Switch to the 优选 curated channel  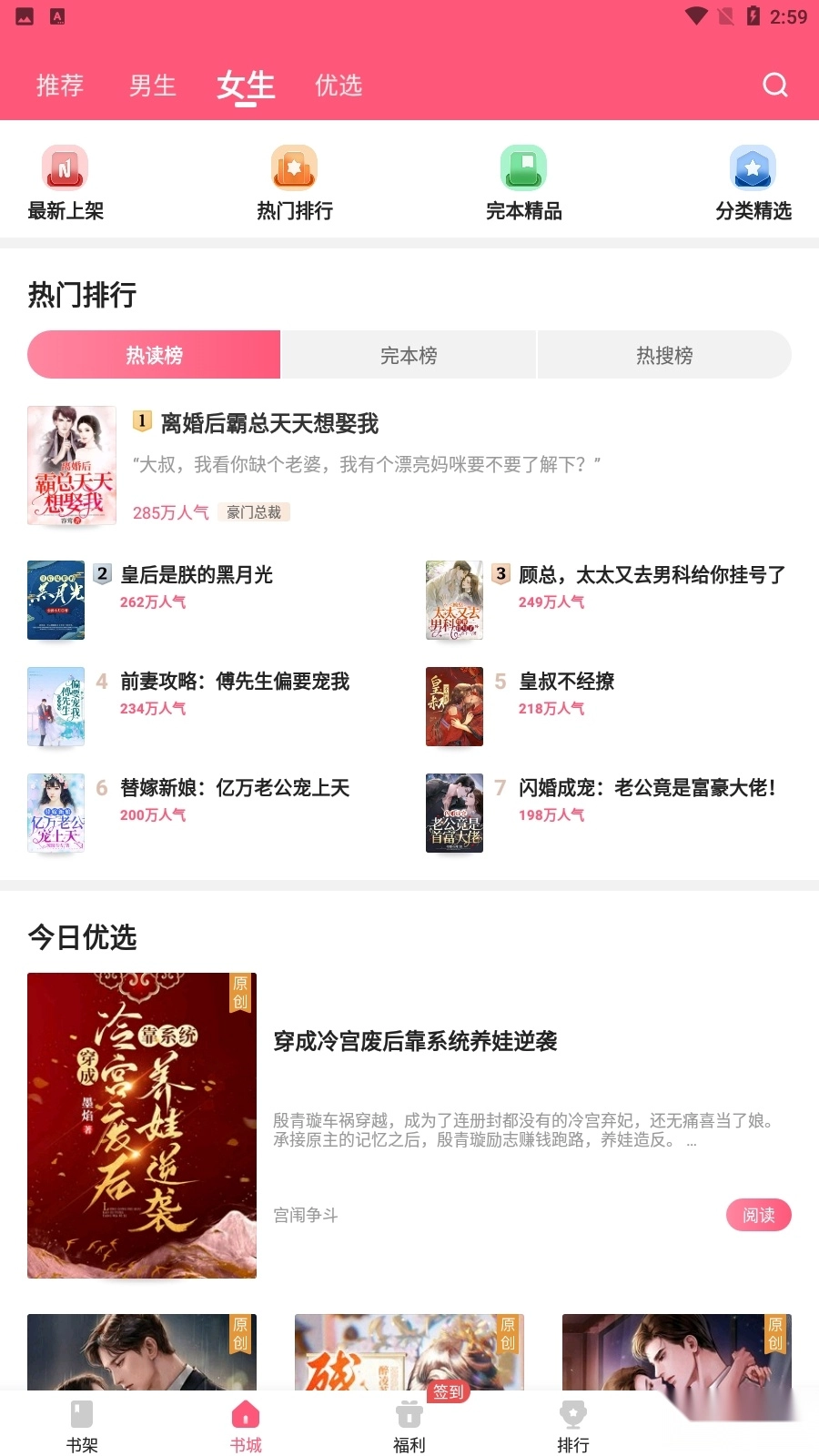click(x=338, y=85)
